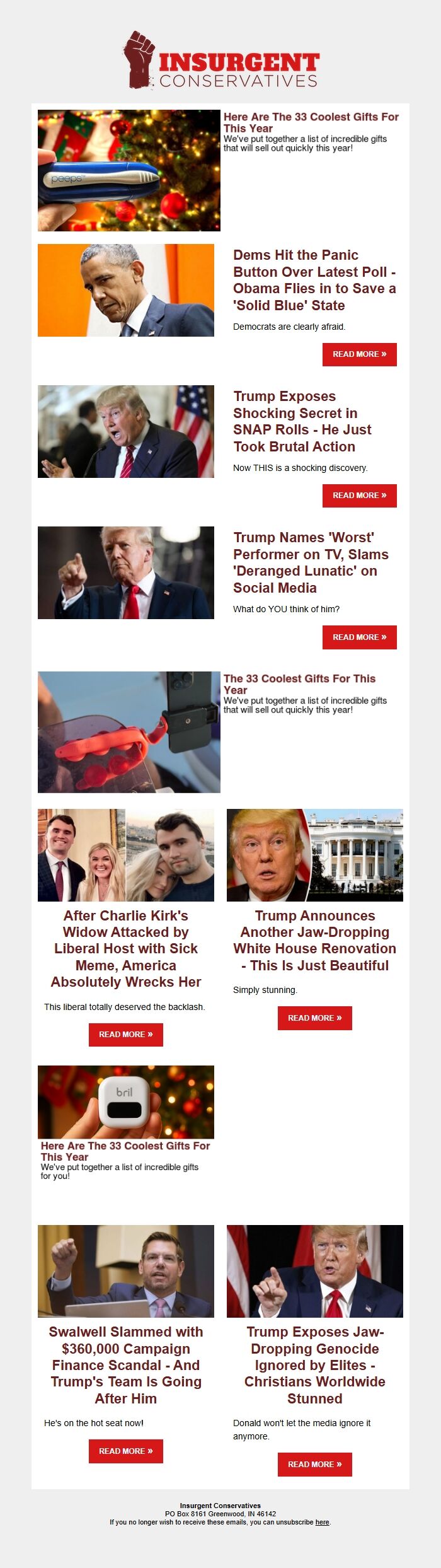
Task: Open Read More for White House Renovation article
Action: (314, 1018)
